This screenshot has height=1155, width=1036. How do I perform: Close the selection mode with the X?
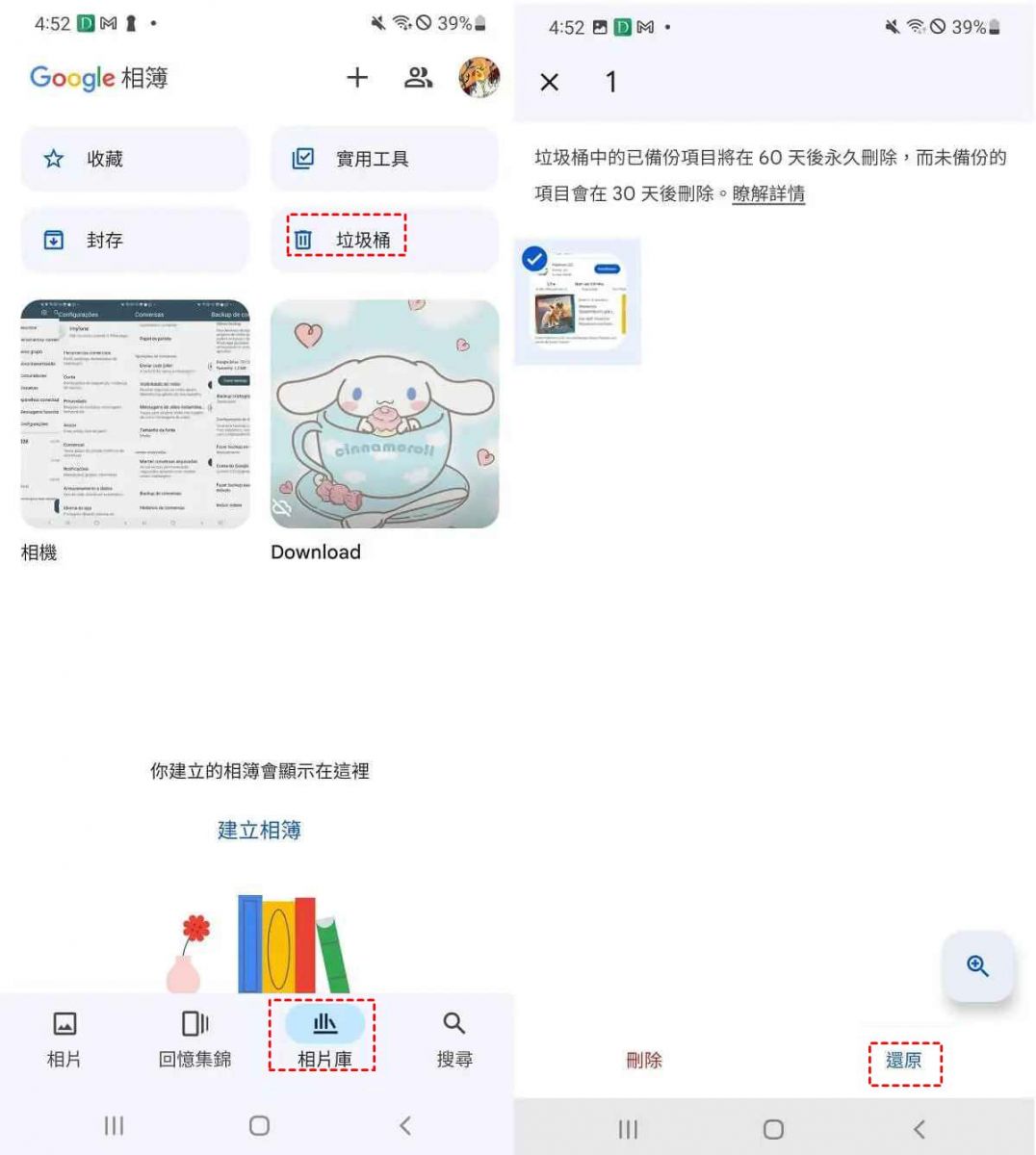pos(550,83)
